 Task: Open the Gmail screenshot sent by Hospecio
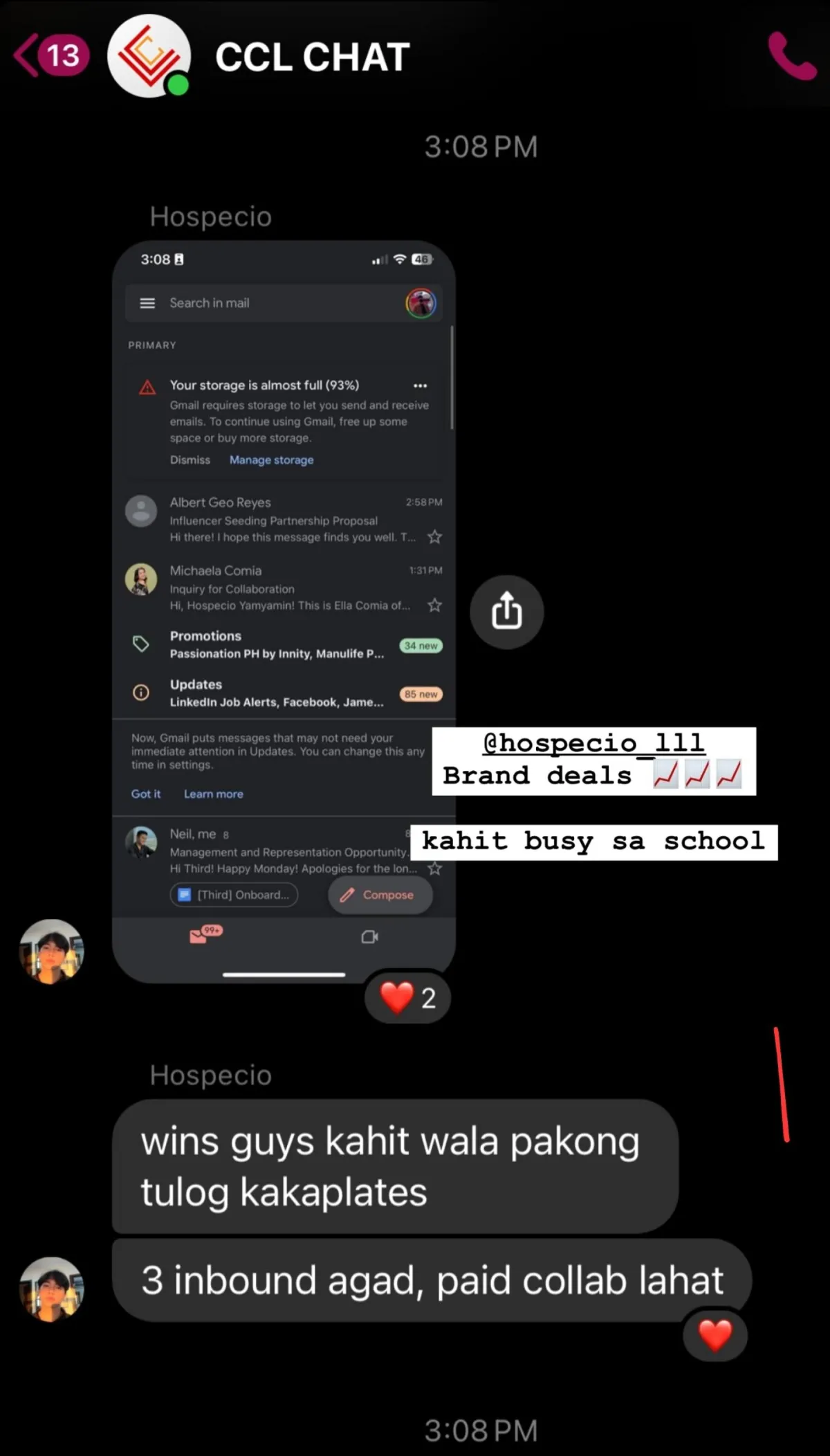point(284,611)
